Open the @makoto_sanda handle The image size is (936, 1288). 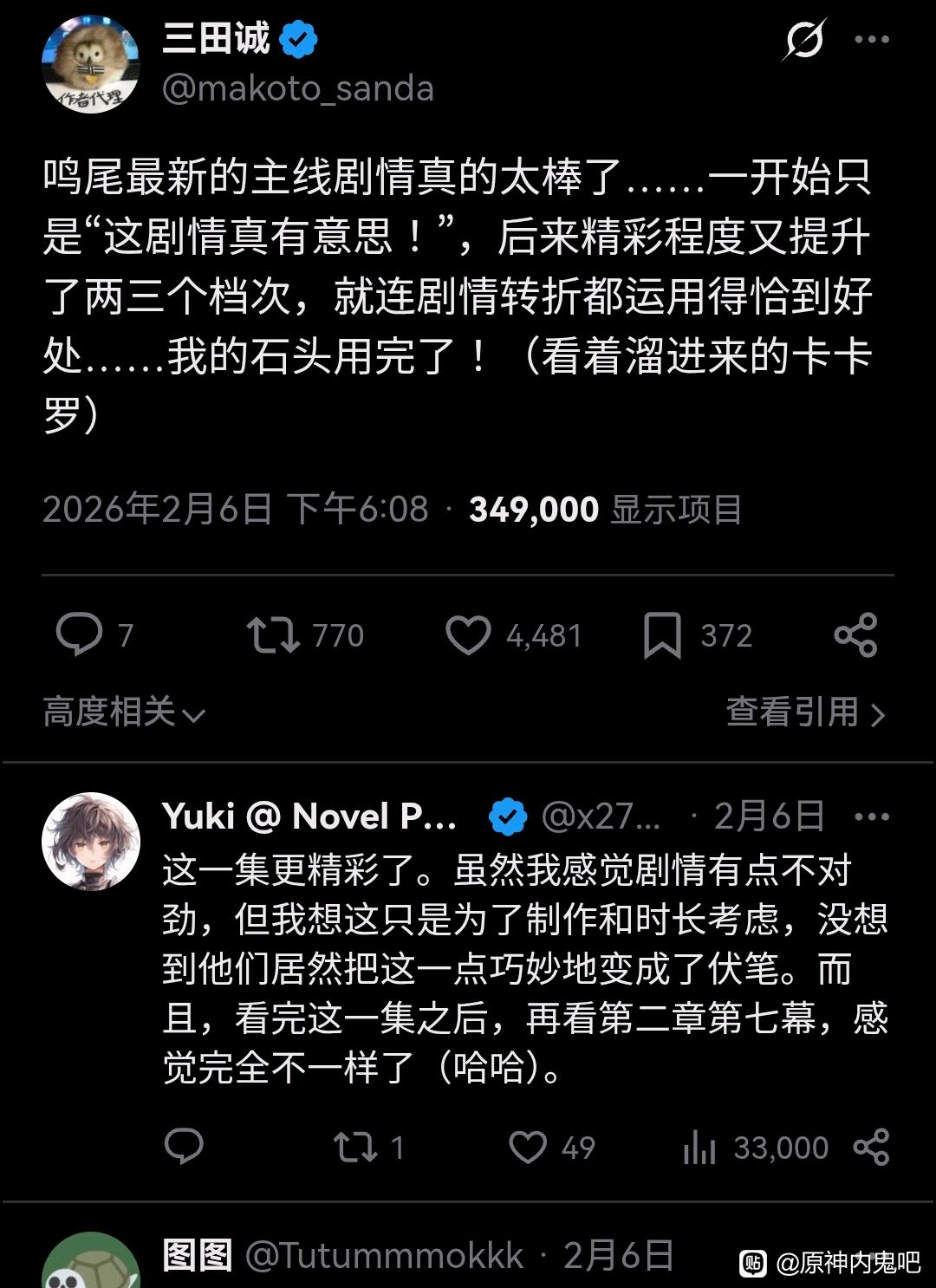pyautogui.click(x=297, y=88)
